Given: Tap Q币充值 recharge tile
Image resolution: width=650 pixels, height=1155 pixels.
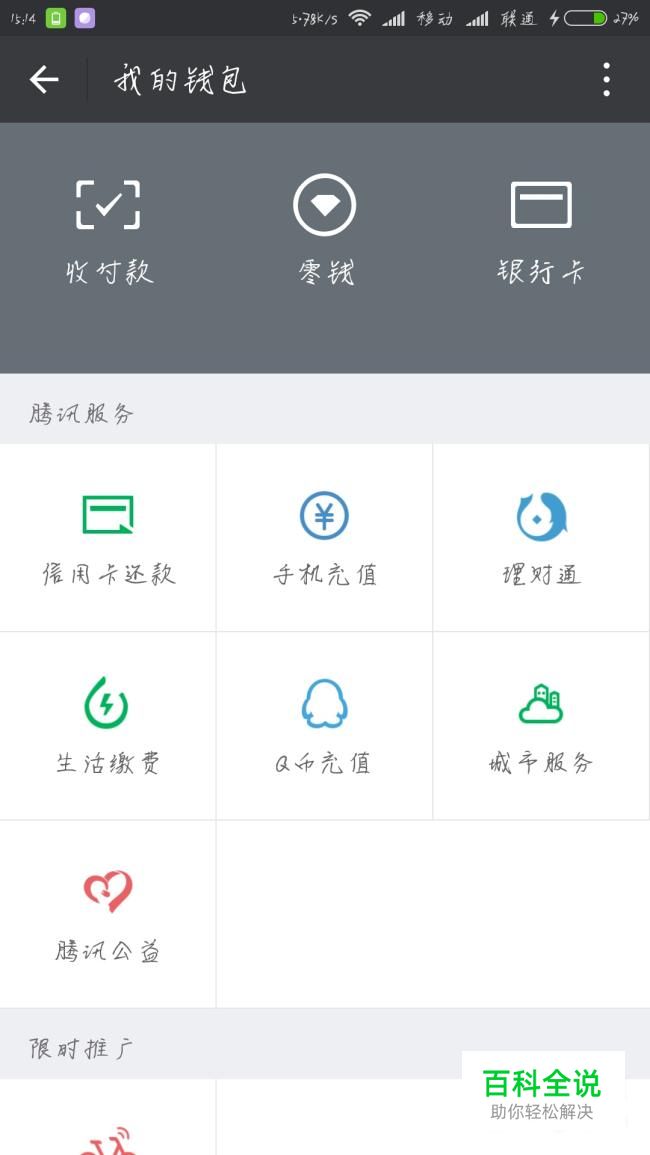Looking at the screenshot, I should coord(325,726).
